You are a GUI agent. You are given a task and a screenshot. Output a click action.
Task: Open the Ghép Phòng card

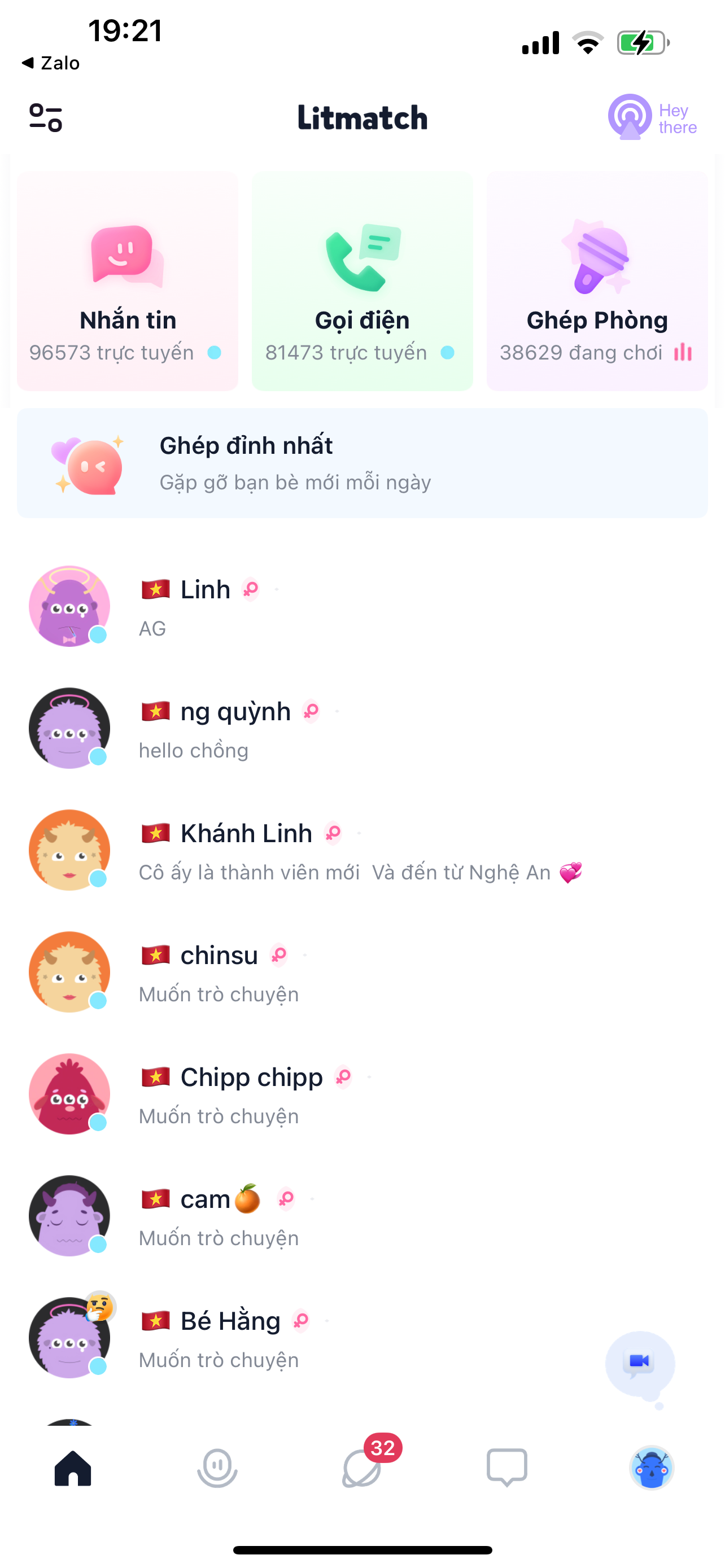point(597,281)
